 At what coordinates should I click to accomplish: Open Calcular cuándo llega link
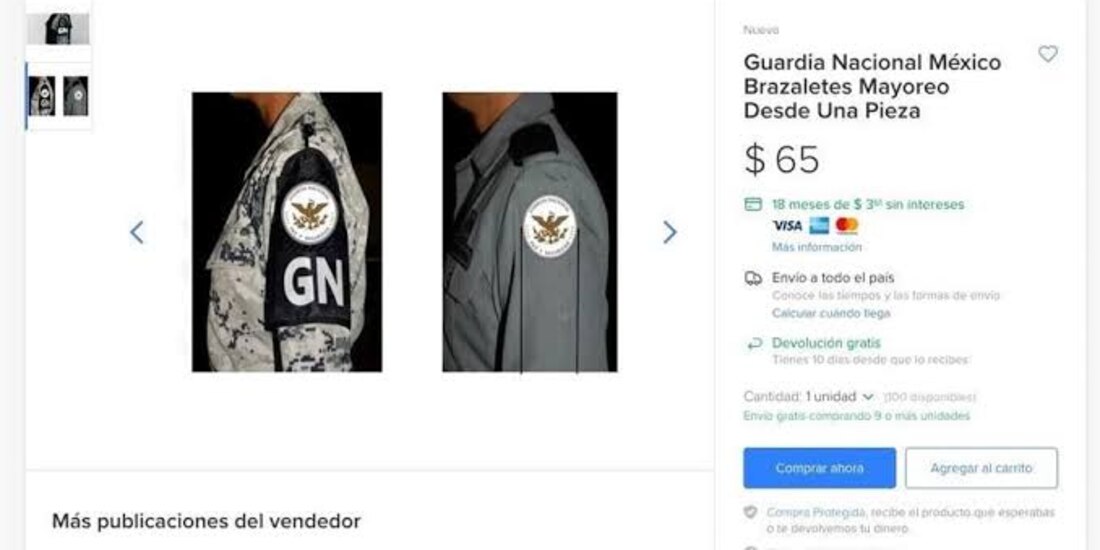pos(830,313)
